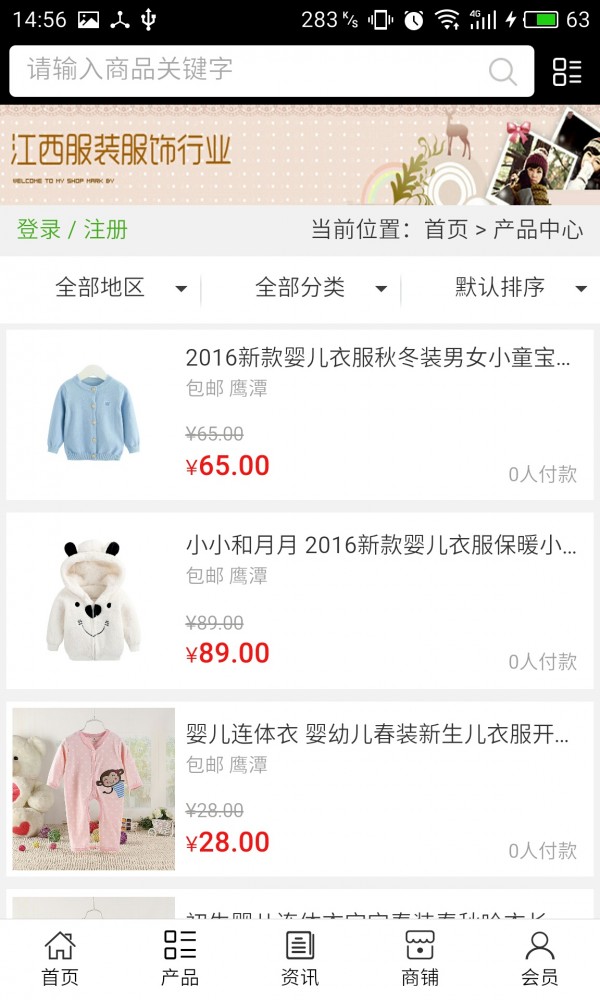Switch to the 资讯 tab
This screenshot has width=600, height=1000.
[x=300, y=958]
